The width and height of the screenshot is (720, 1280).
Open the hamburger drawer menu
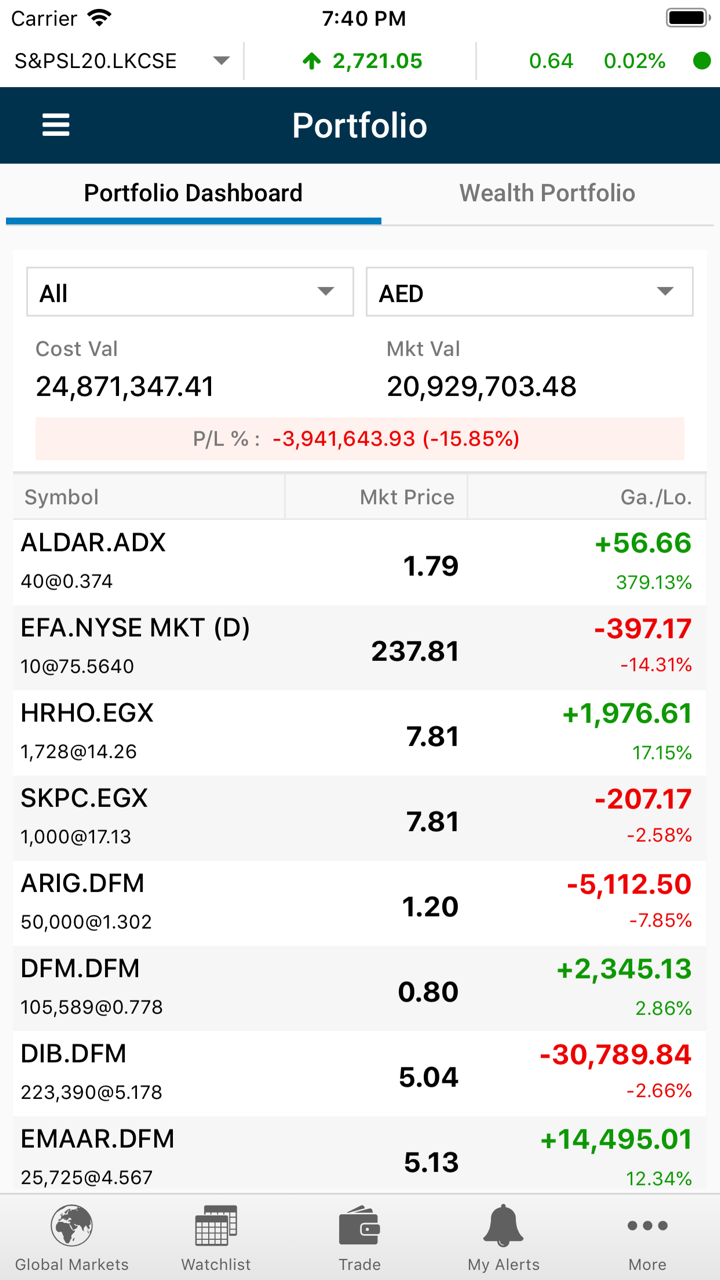tap(56, 125)
